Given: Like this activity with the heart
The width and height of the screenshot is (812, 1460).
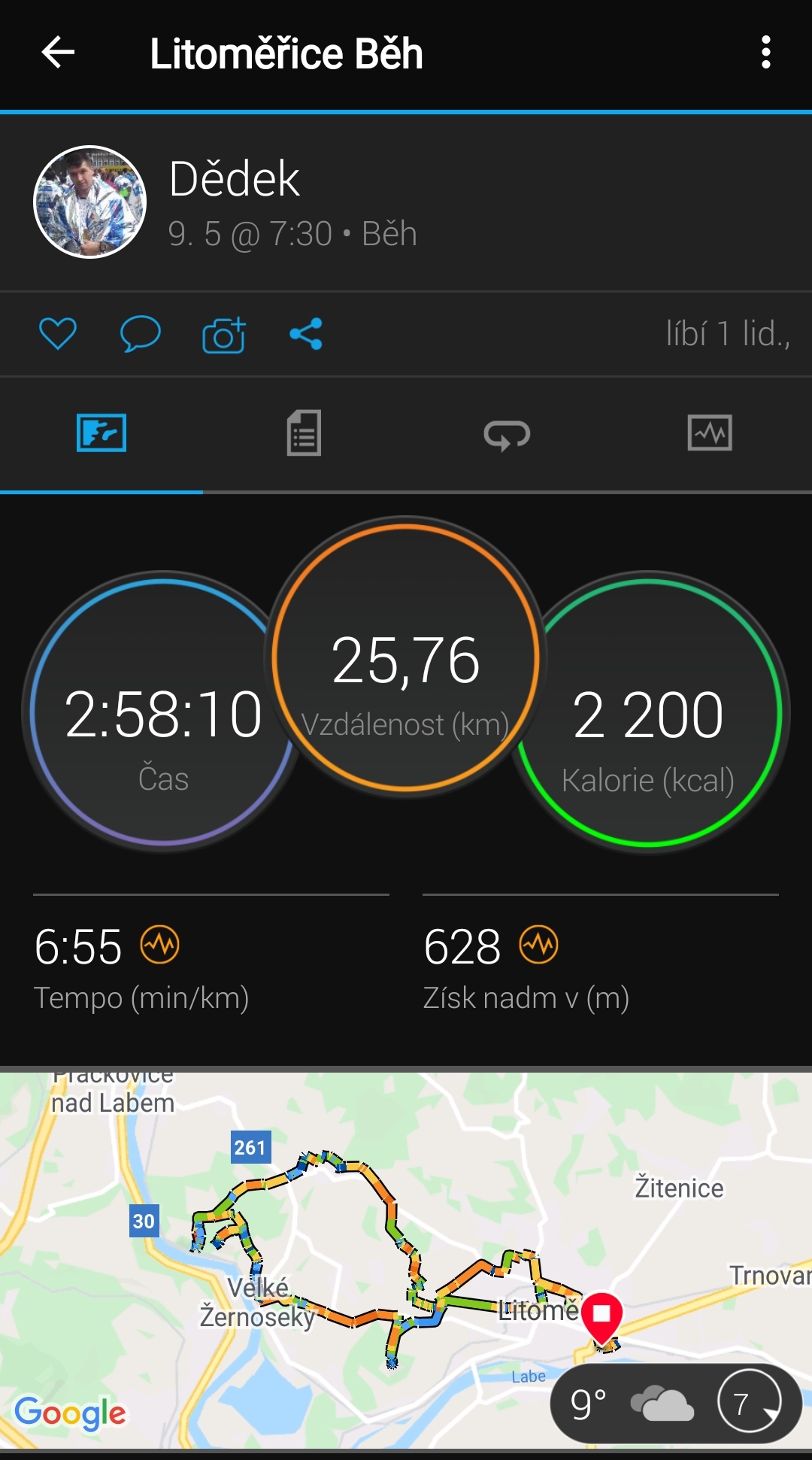Looking at the screenshot, I should click(x=58, y=333).
